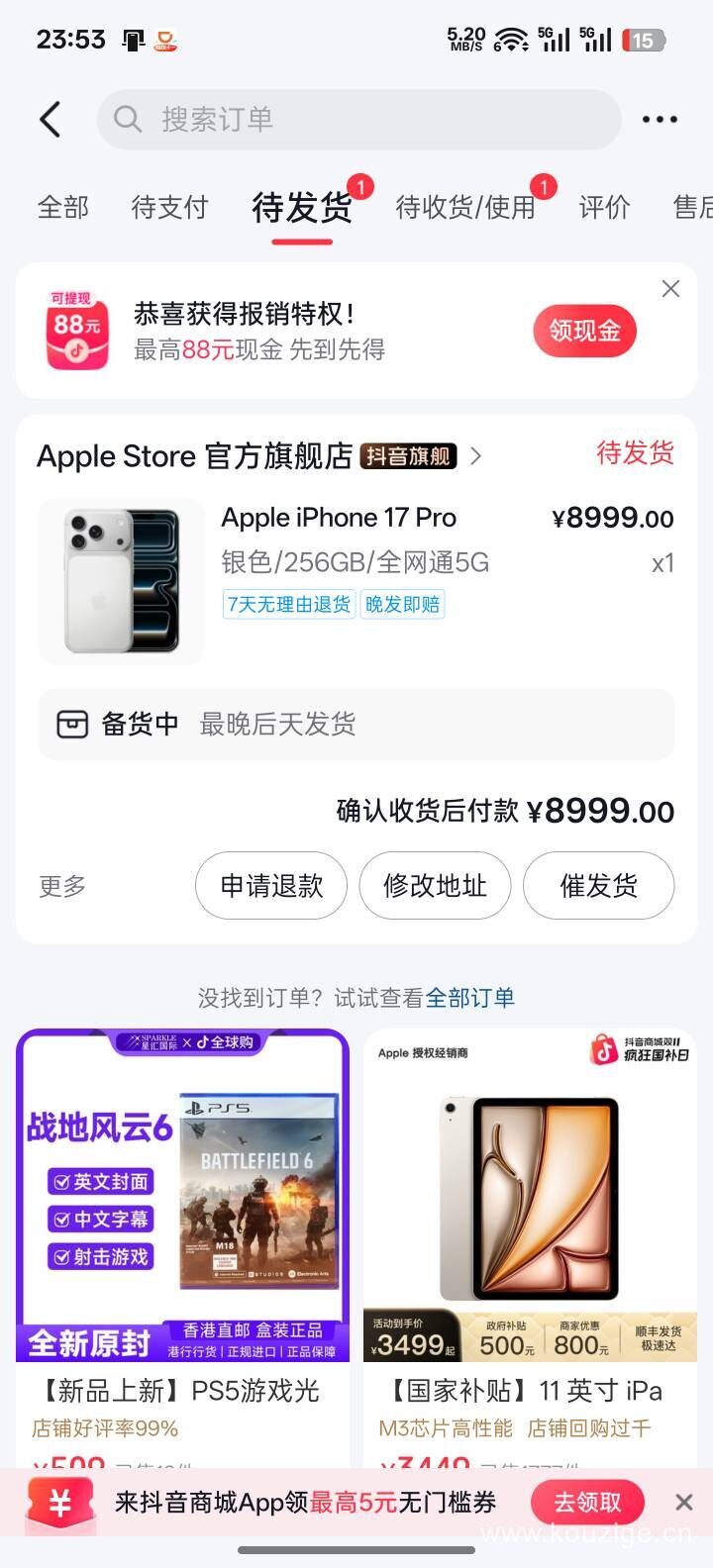Tap 申请退款 to request a refund
This screenshot has height=1568, width=713.
(271, 886)
